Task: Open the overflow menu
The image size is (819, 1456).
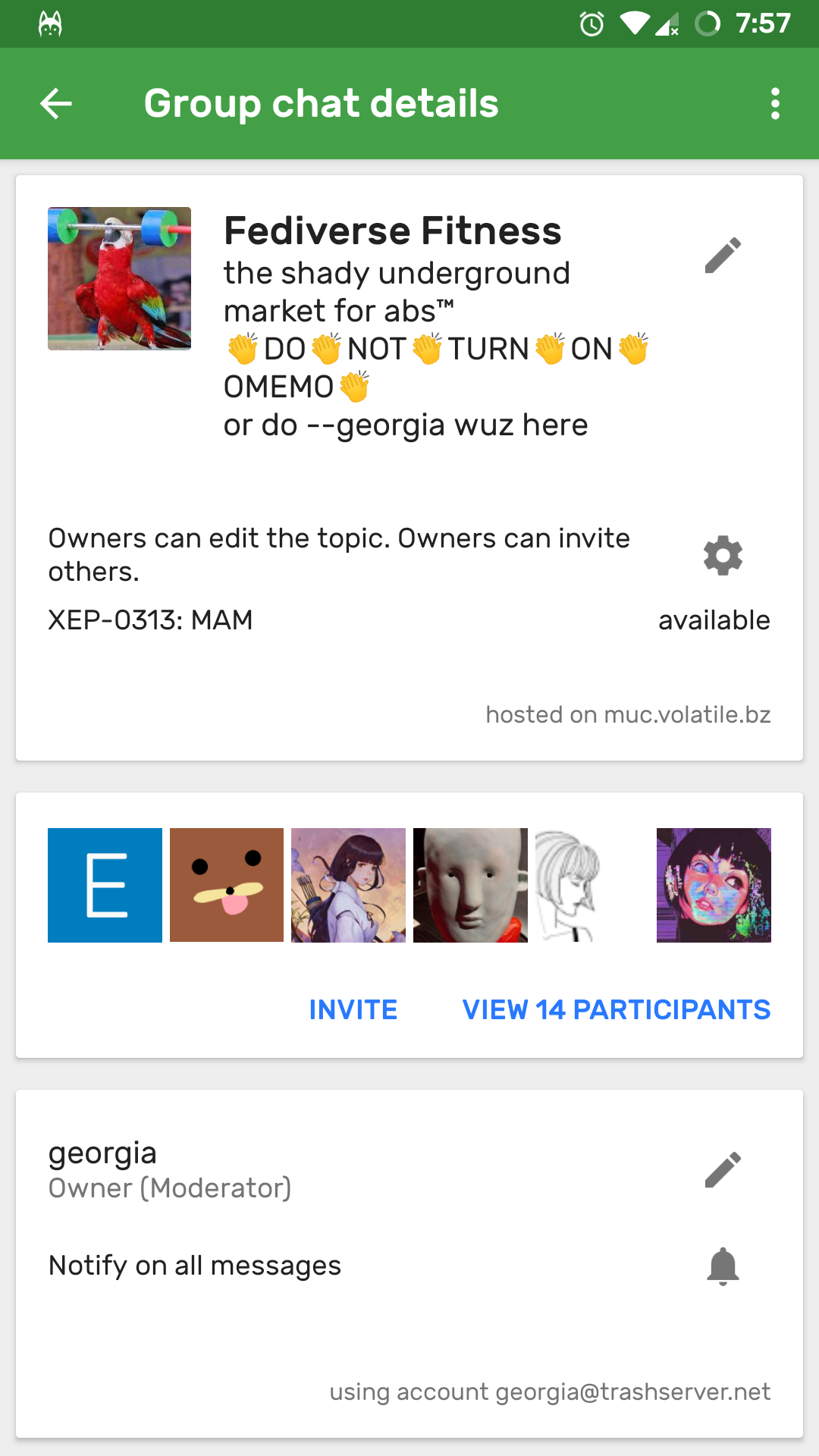Action: (774, 104)
